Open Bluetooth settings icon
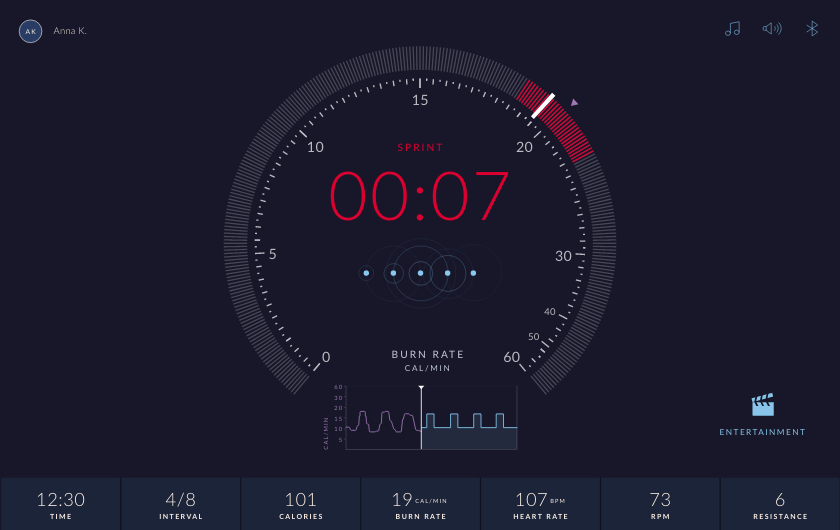840x530 pixels. 812,29
